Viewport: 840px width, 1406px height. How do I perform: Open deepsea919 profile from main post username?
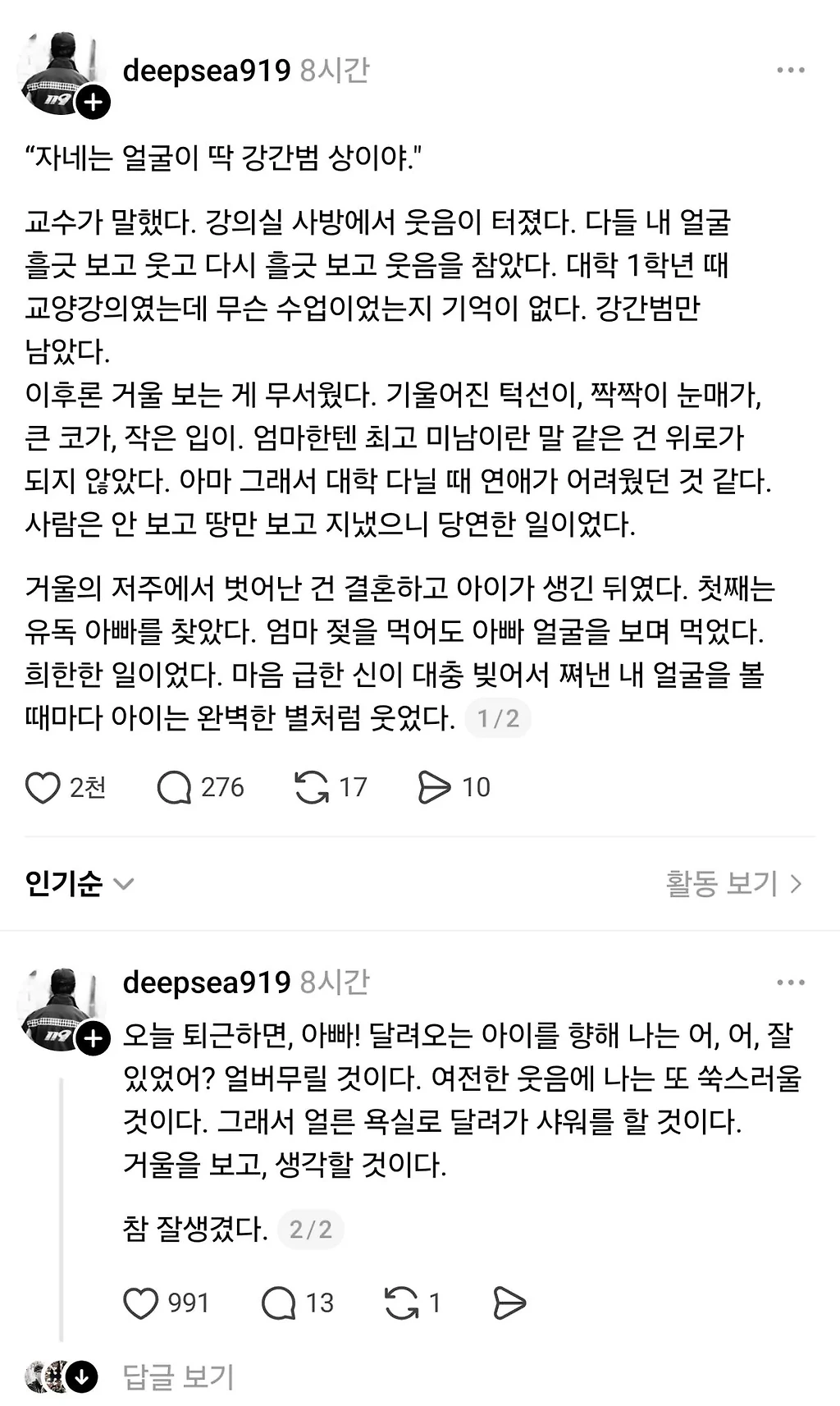pyautogui.click(x=207, y=71)
